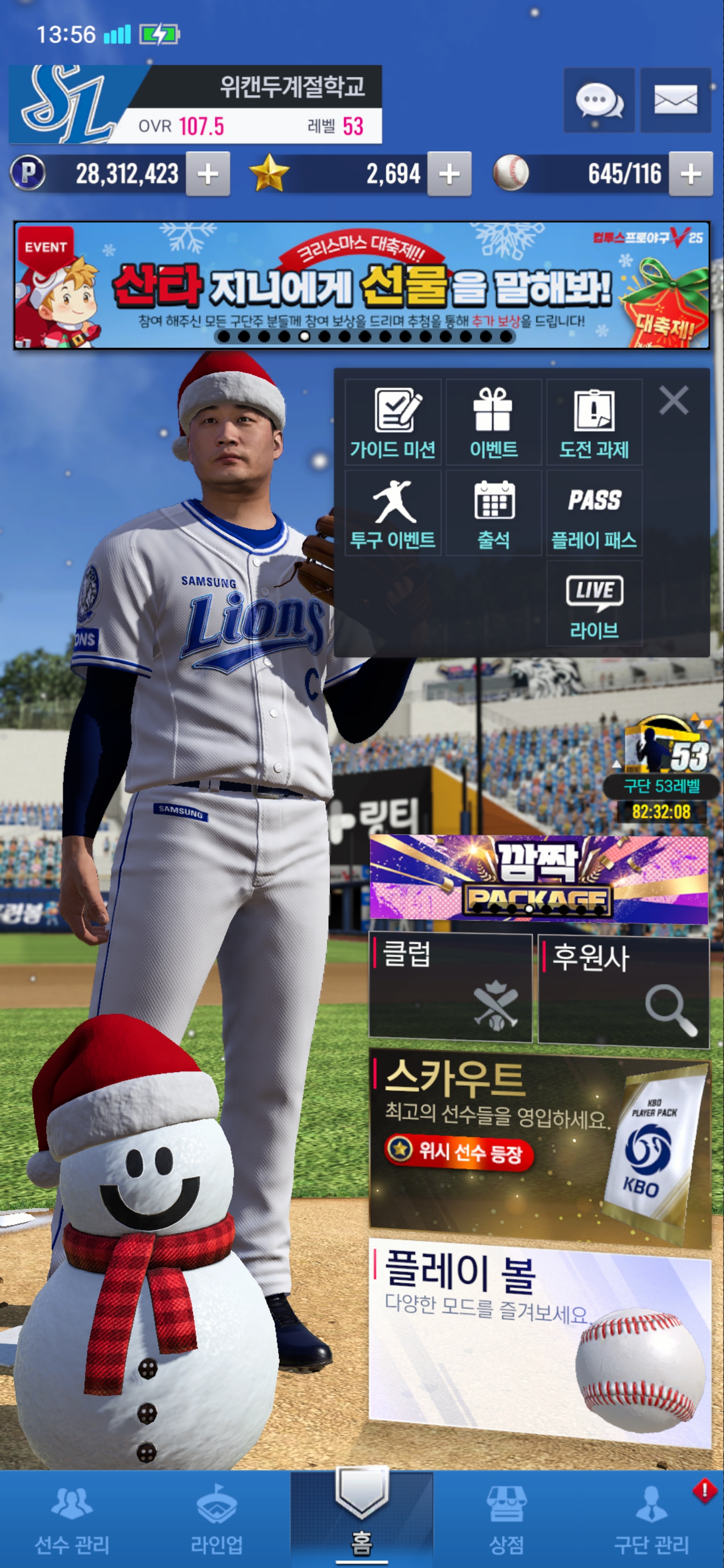
Task: Open 투구 이벤트
Action: 393,513
